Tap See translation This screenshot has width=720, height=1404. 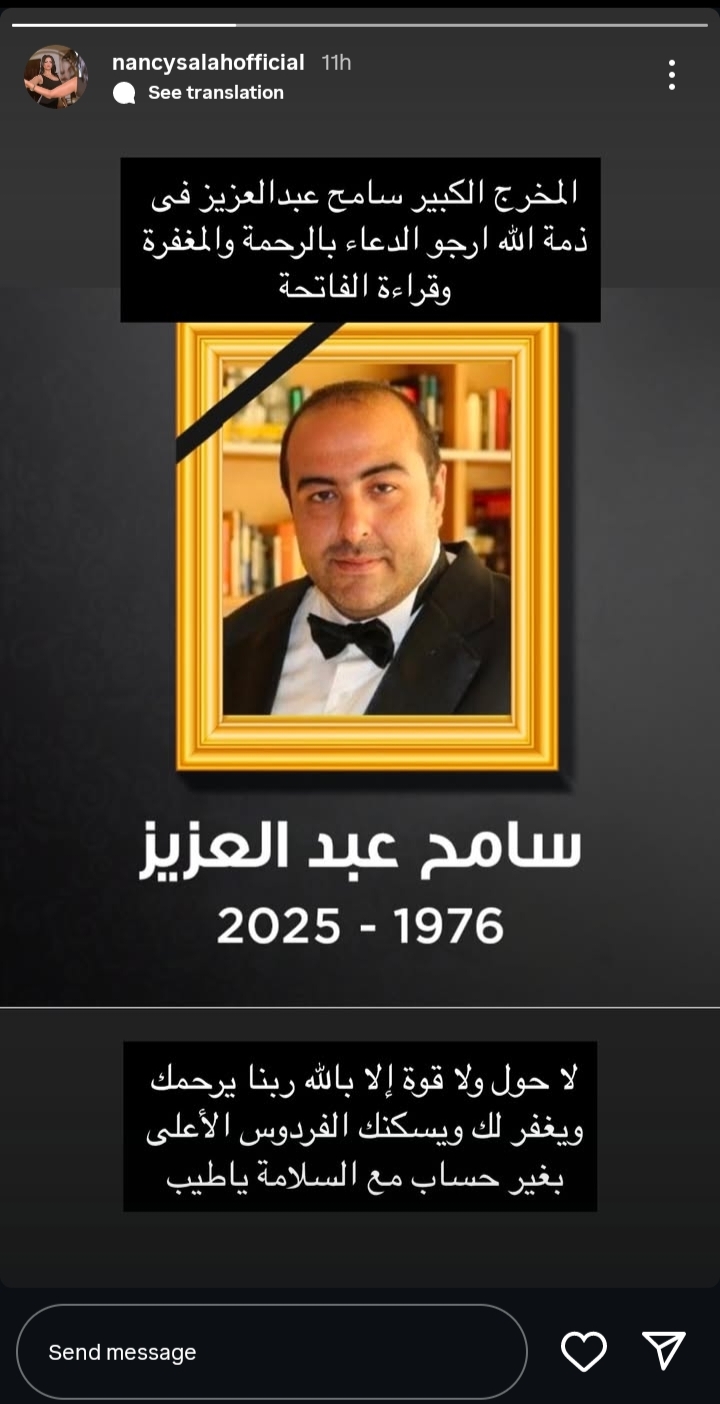[x=215, y=93]
